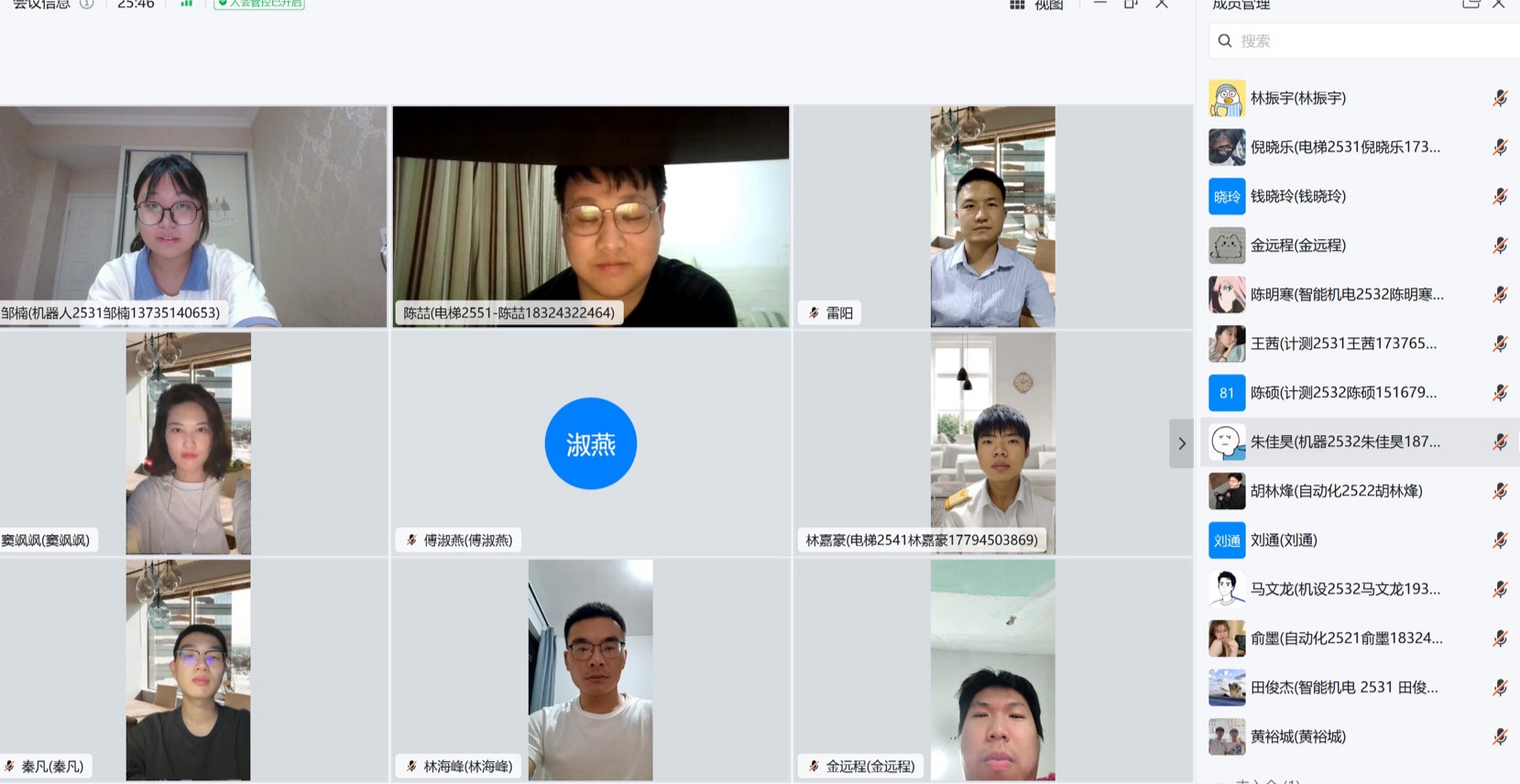Toggle microphone for 金远程 in member list
The height and width of the screenshot is (784, 1520).
(1500, 245)
